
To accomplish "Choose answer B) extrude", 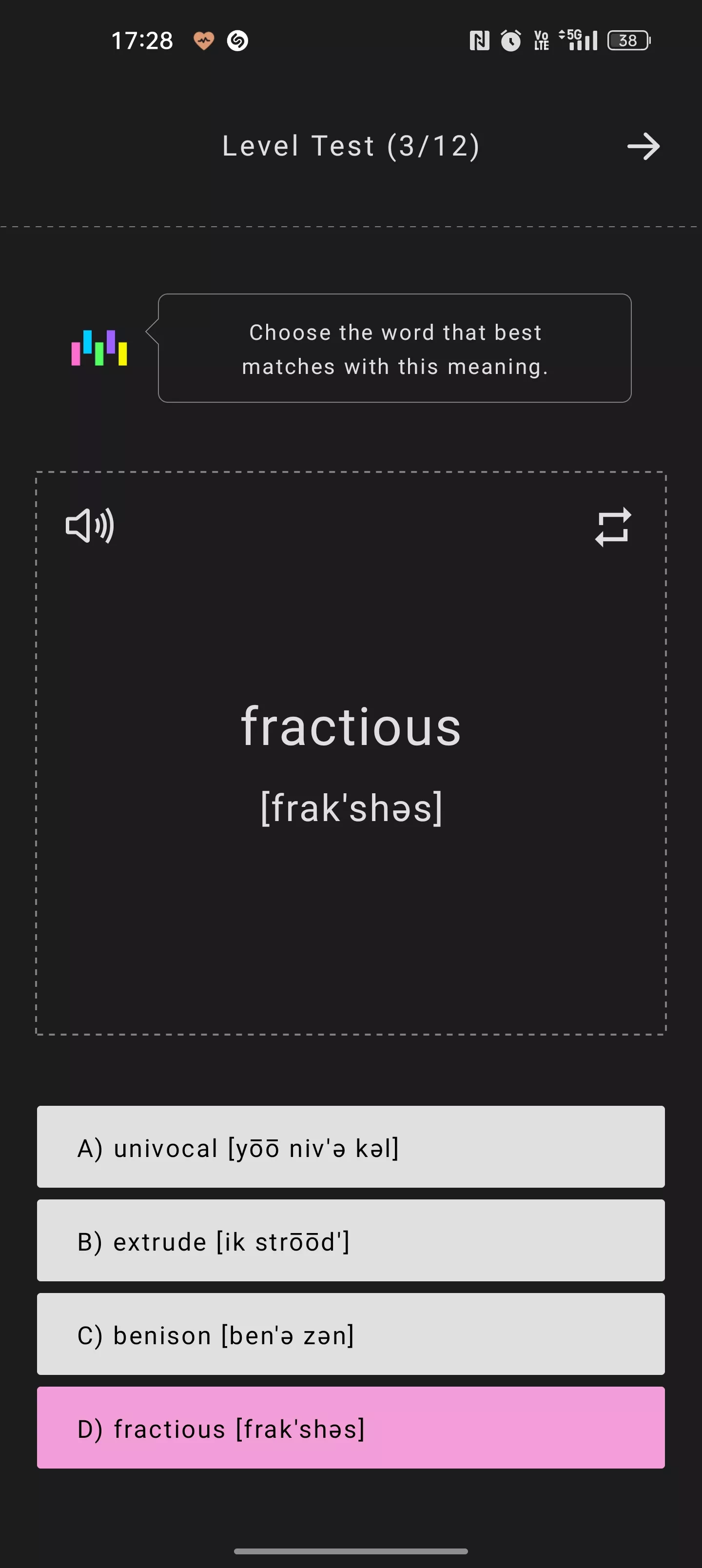I will (x=351, y=1240).
